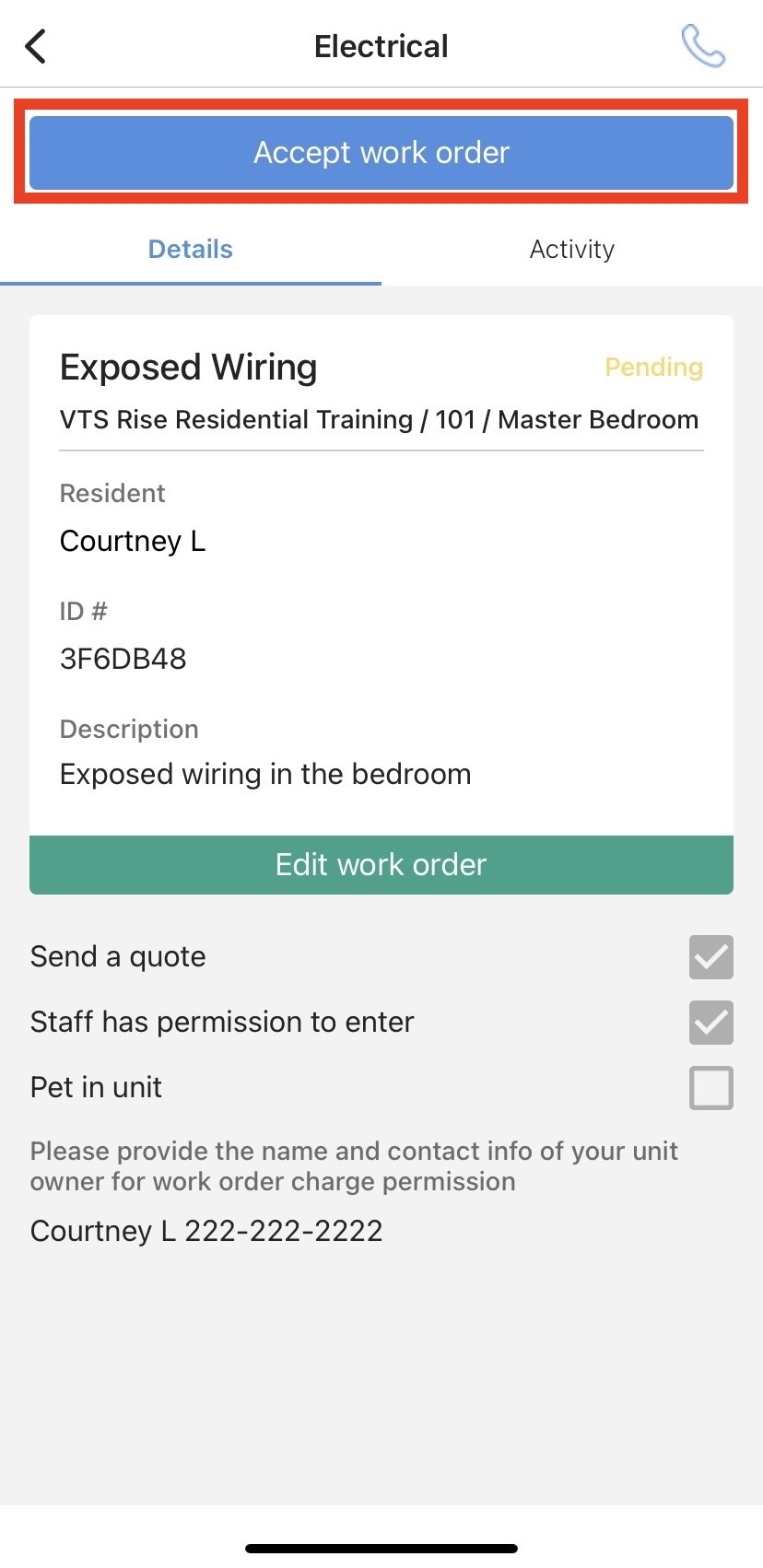Go back using the back arrow
The width and height of the screenshot is (763, 1568).
click(36, 46)
